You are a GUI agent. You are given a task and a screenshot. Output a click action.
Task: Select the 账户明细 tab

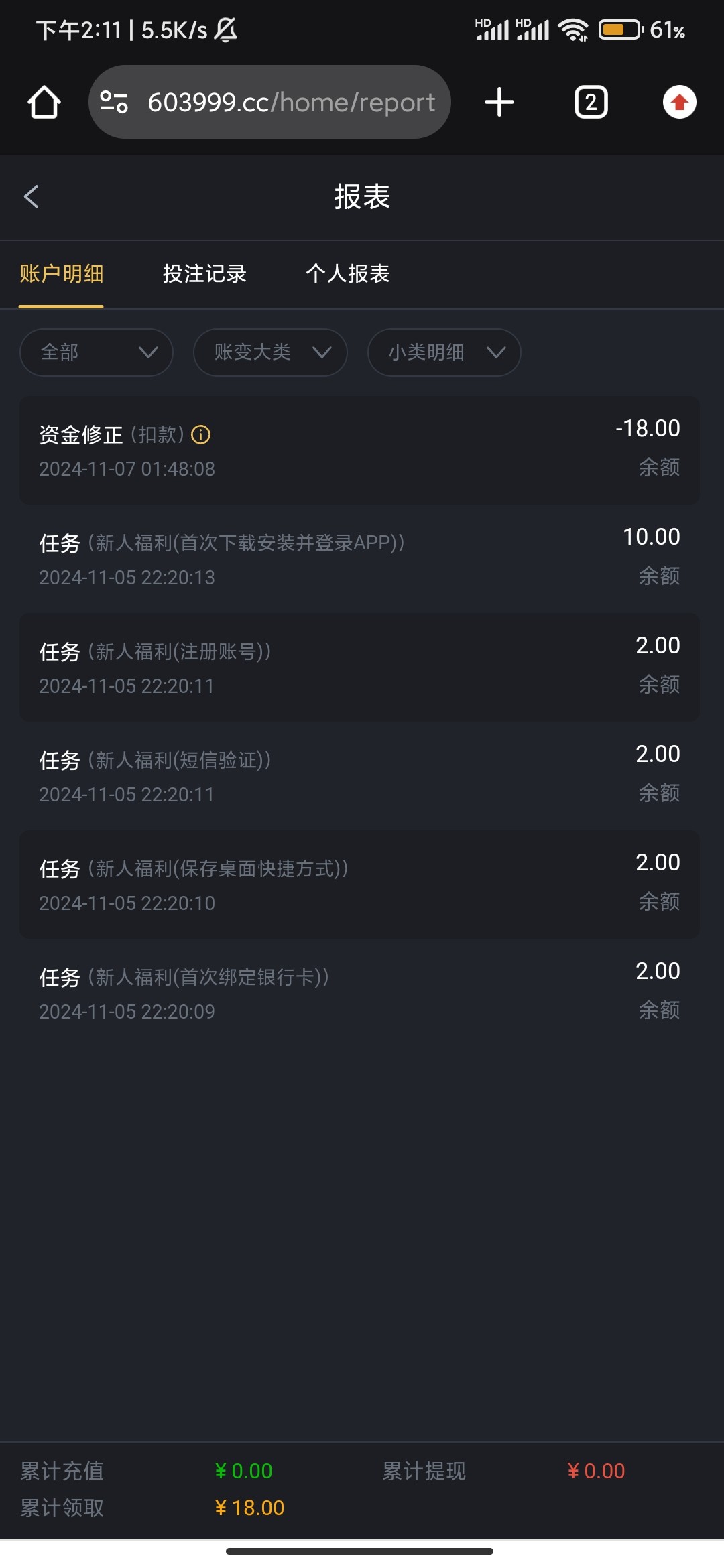(61, 273)
